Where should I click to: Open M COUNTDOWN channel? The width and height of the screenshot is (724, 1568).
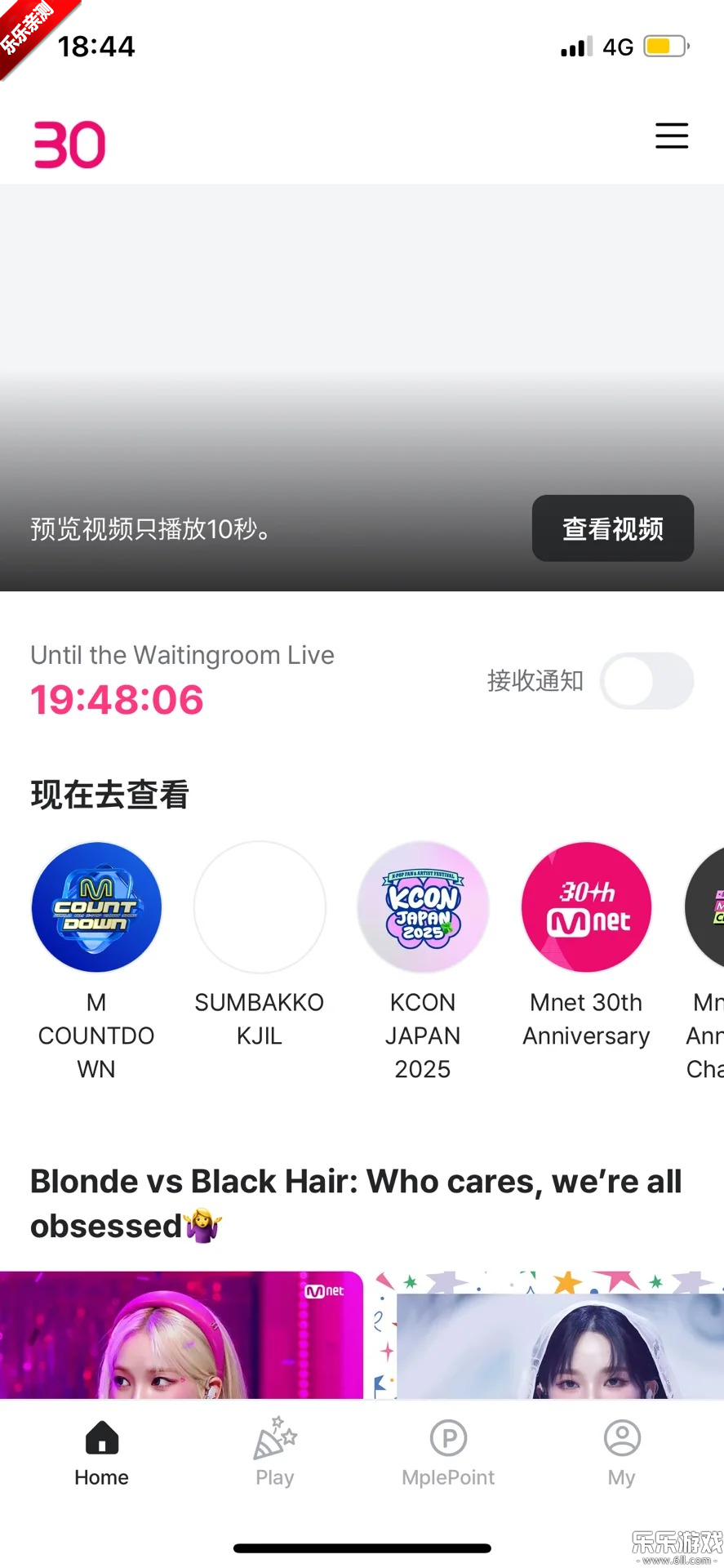[96, 907]
